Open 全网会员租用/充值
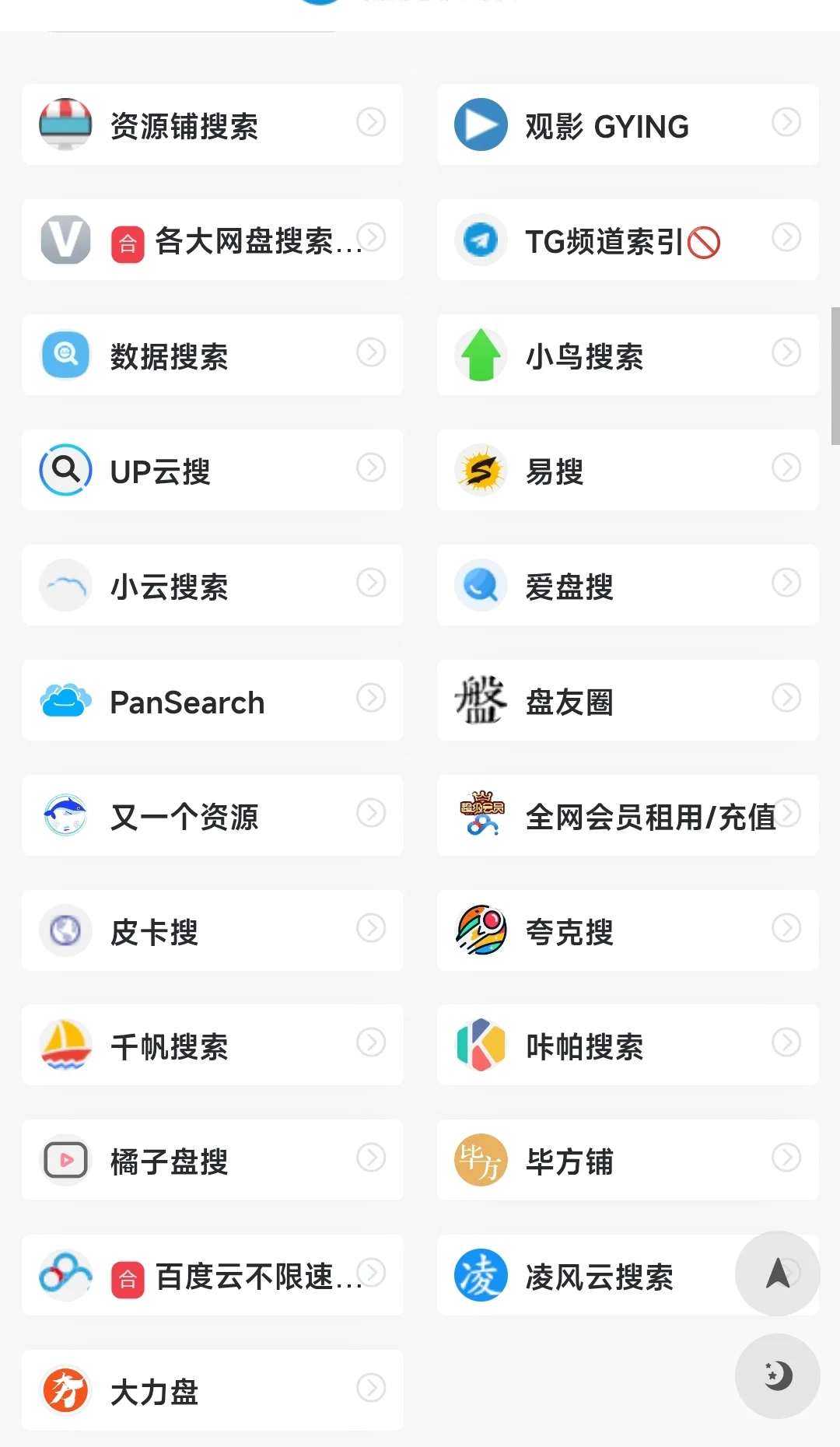This screenshot has width=840, height=1447. point(628,815)
